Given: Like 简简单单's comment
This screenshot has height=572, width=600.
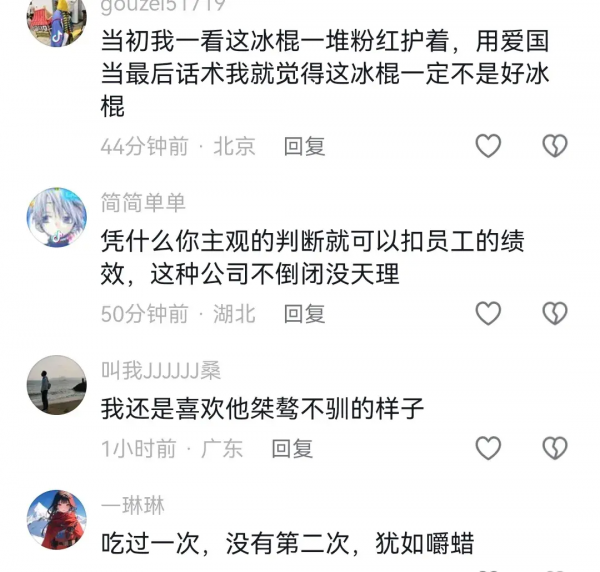Looking at the screenshot, I should pos(487,313).
